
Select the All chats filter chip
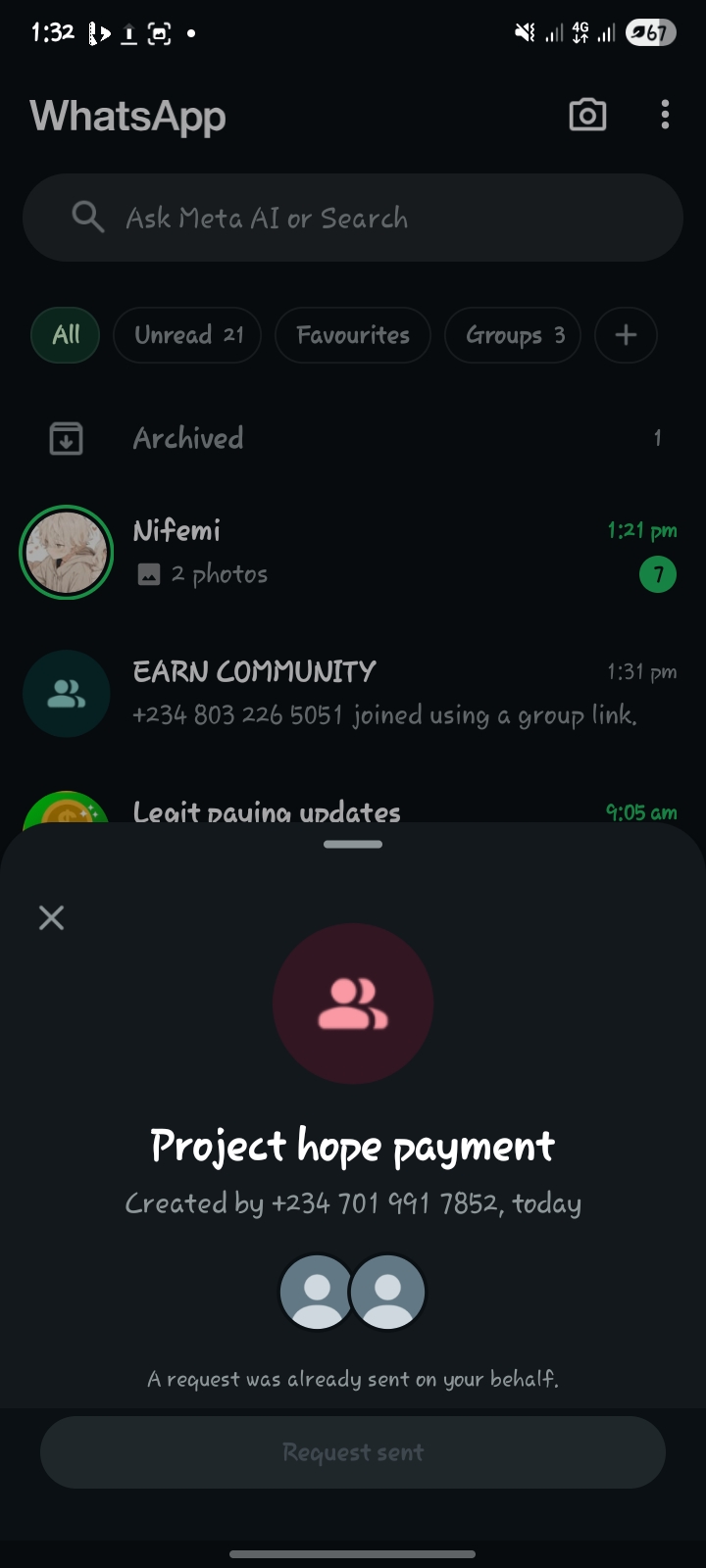click(x=66, y=335)
